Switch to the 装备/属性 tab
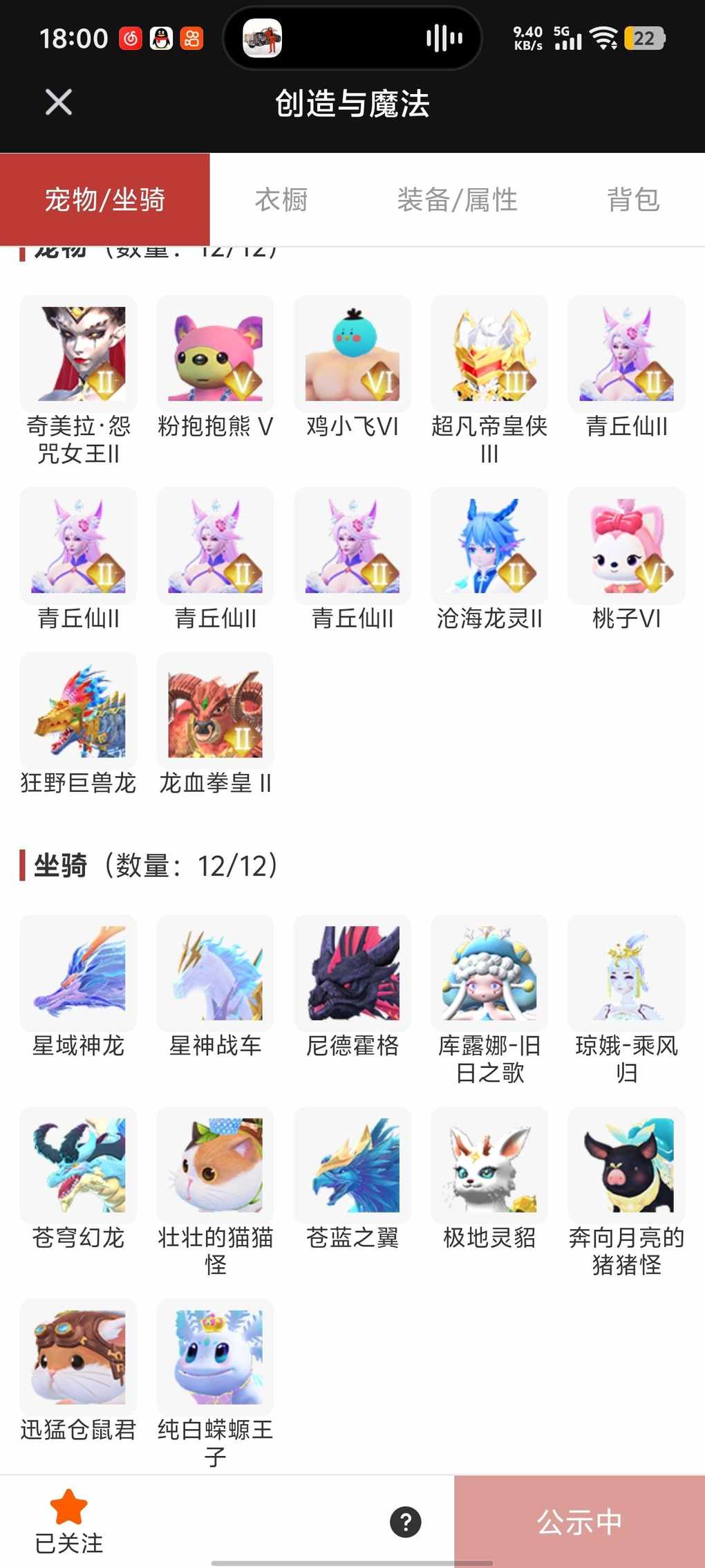 [x=457, y=200]
